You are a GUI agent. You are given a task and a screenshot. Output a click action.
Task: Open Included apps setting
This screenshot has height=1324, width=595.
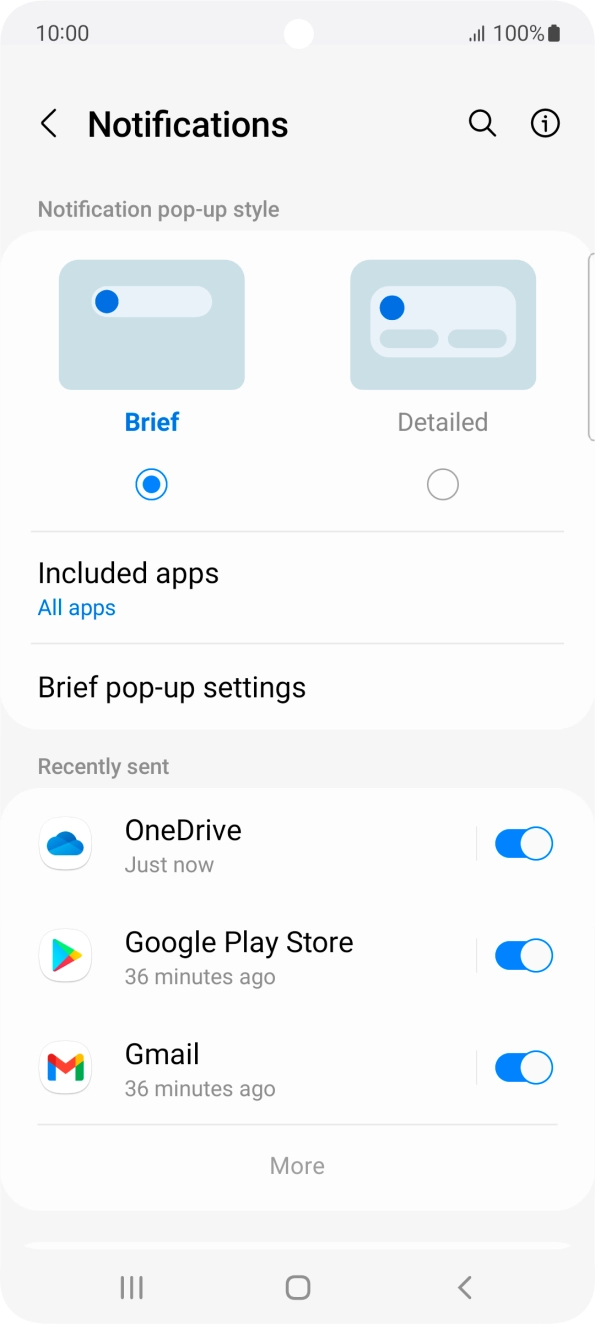(x=298, y=588)
